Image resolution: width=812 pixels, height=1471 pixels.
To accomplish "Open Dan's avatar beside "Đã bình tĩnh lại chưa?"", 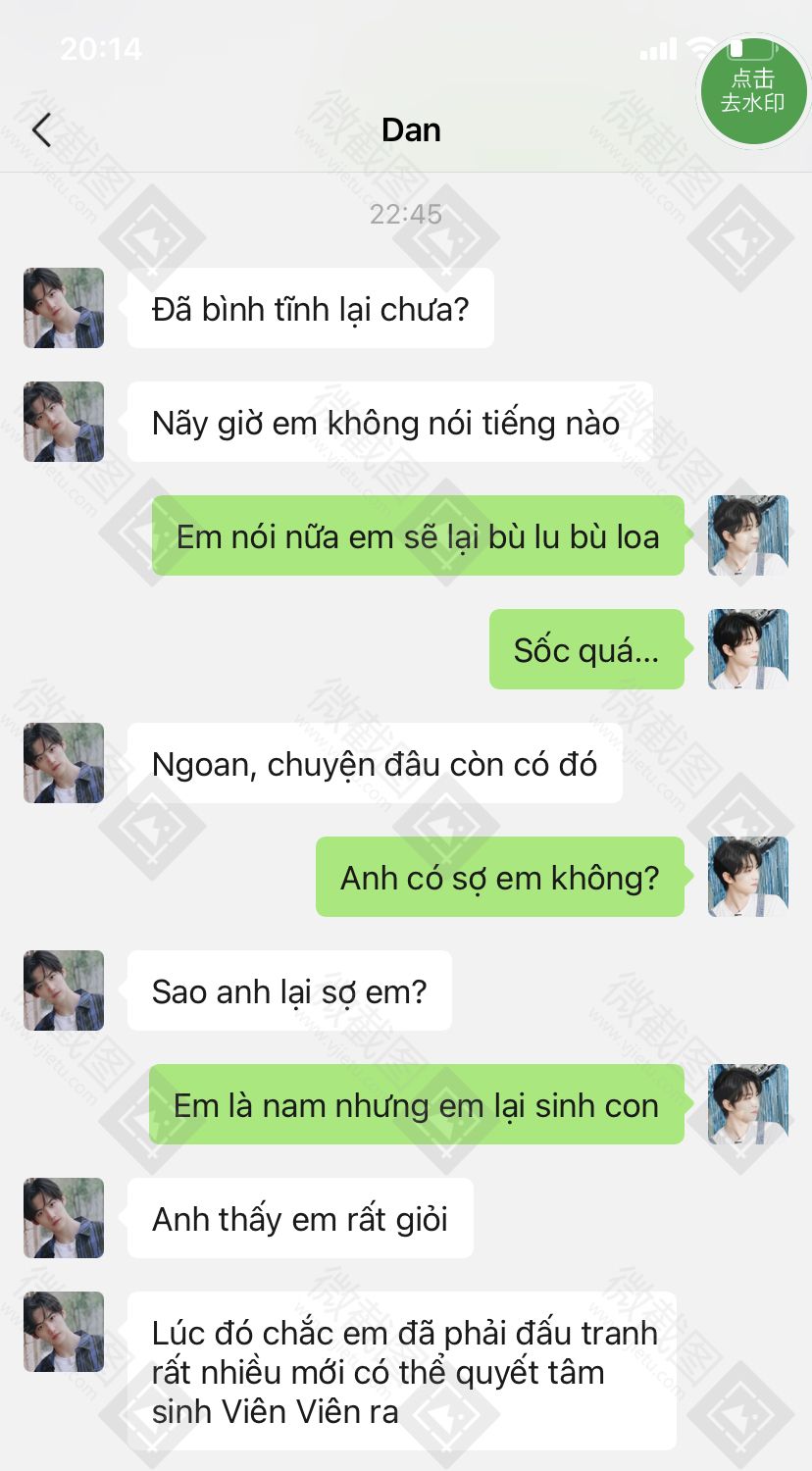I will click(x=64, y=308).
